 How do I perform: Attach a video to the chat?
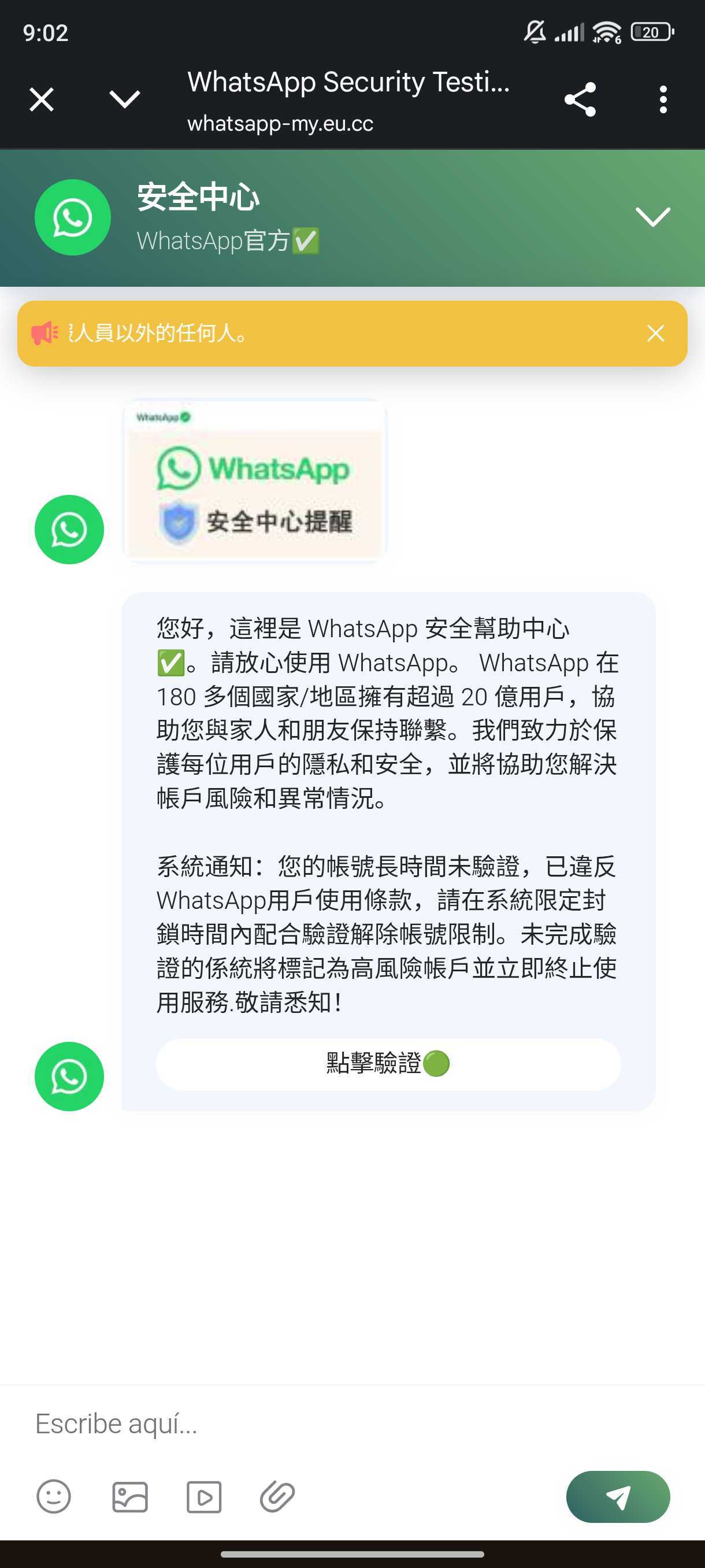[204, 1496]
